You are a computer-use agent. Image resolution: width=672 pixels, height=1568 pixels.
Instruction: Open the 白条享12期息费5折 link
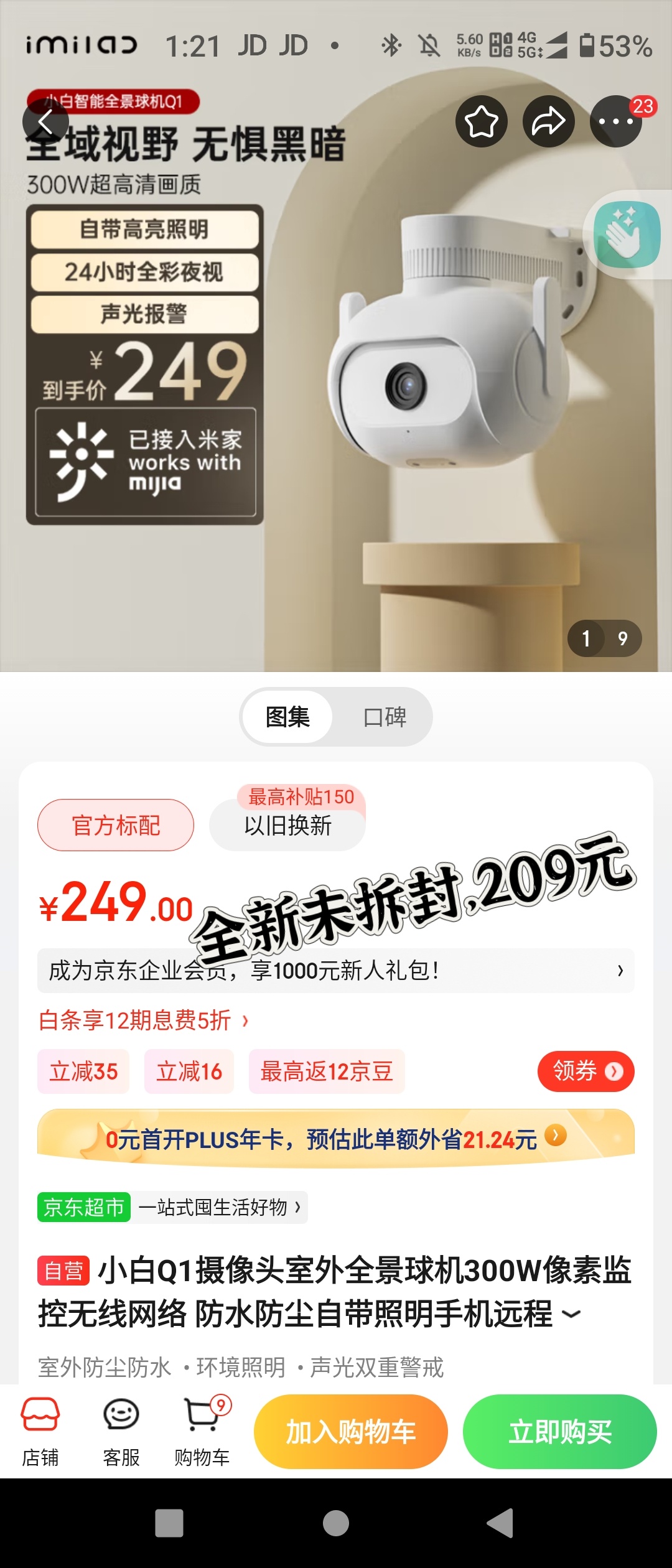(x=143, y=1020)
